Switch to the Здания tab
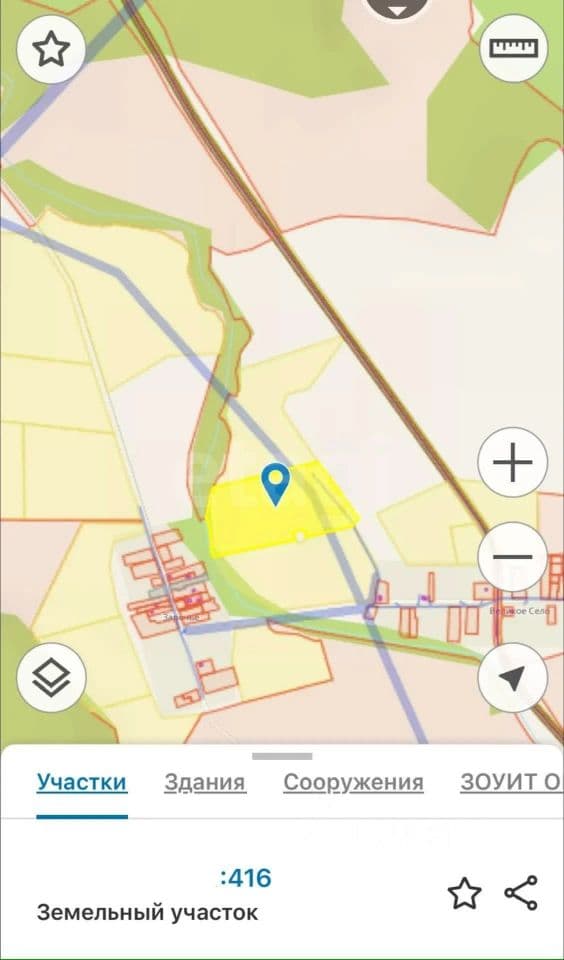This screenshot has height=960, width=564. click(205, 782)
